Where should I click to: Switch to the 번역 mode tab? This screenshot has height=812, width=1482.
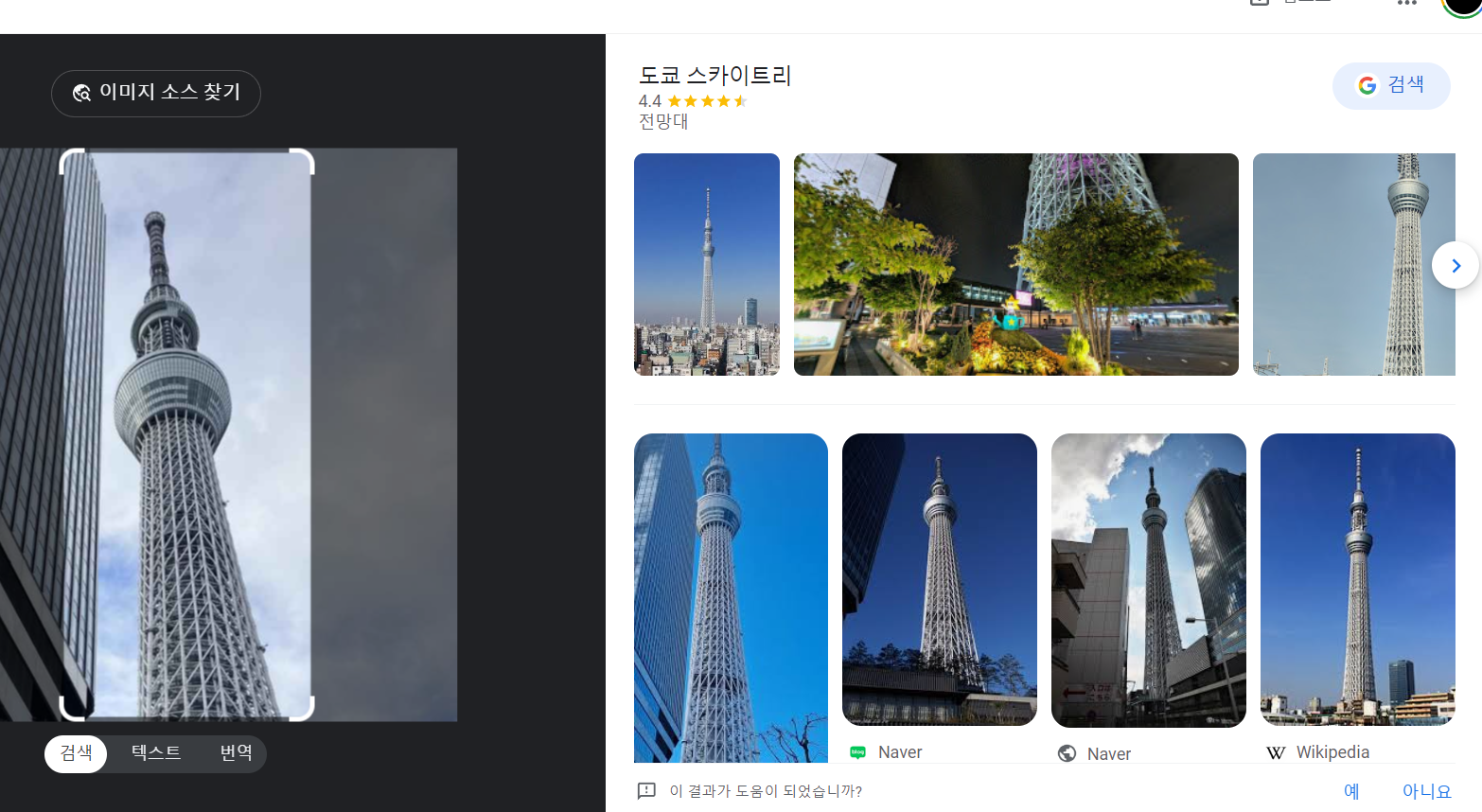[236, 753]
